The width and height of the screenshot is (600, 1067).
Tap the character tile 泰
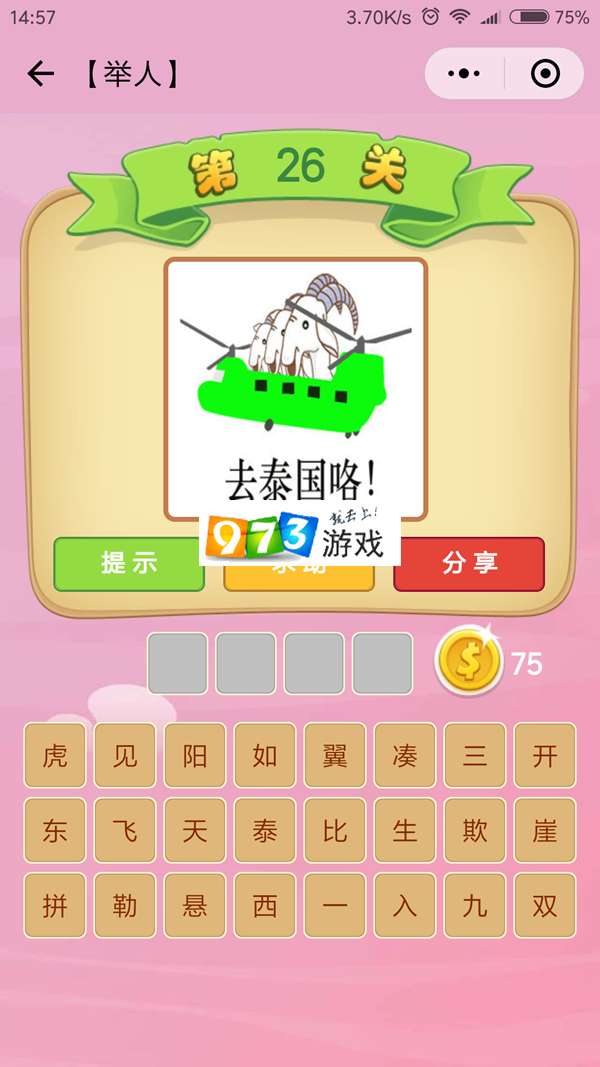(265, 830)
